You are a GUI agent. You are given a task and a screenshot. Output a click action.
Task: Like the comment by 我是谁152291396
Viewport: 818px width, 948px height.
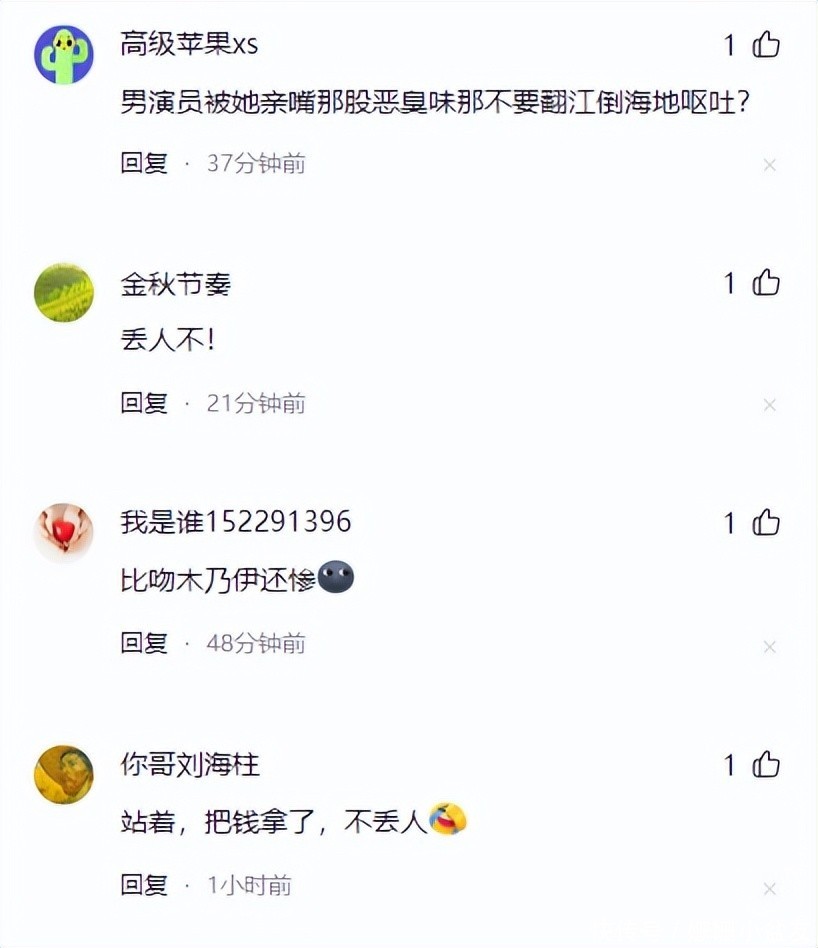[766, 523]
